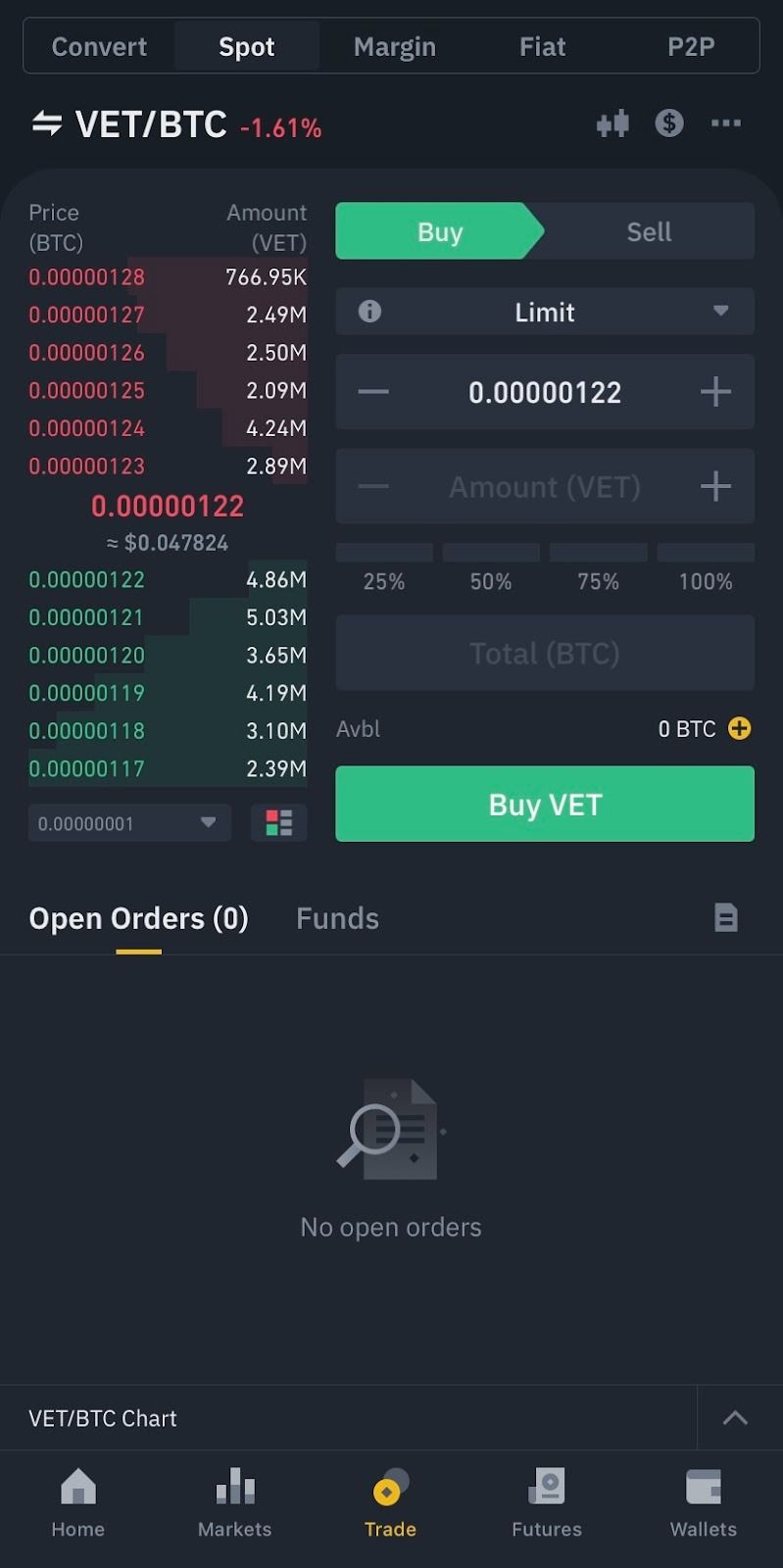Focus the Amount (VET) field

pos(544,487)
